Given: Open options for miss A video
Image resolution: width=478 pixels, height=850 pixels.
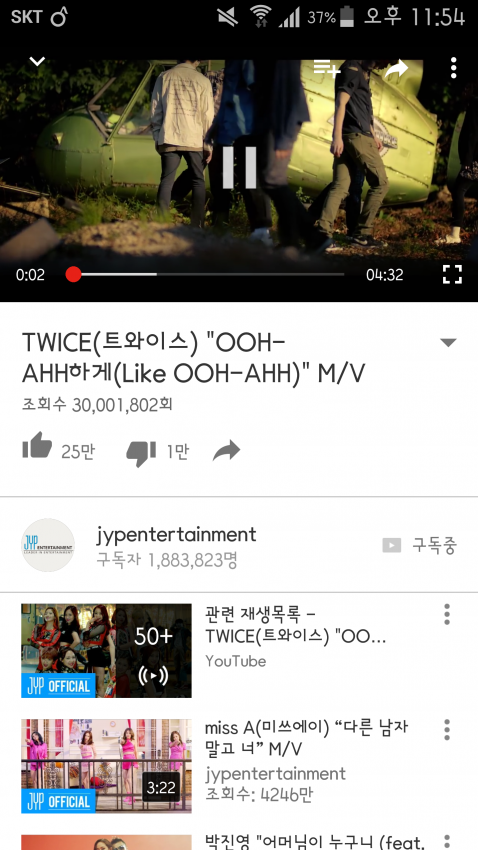Looking at the screenshot, I should tap(447, 730).
